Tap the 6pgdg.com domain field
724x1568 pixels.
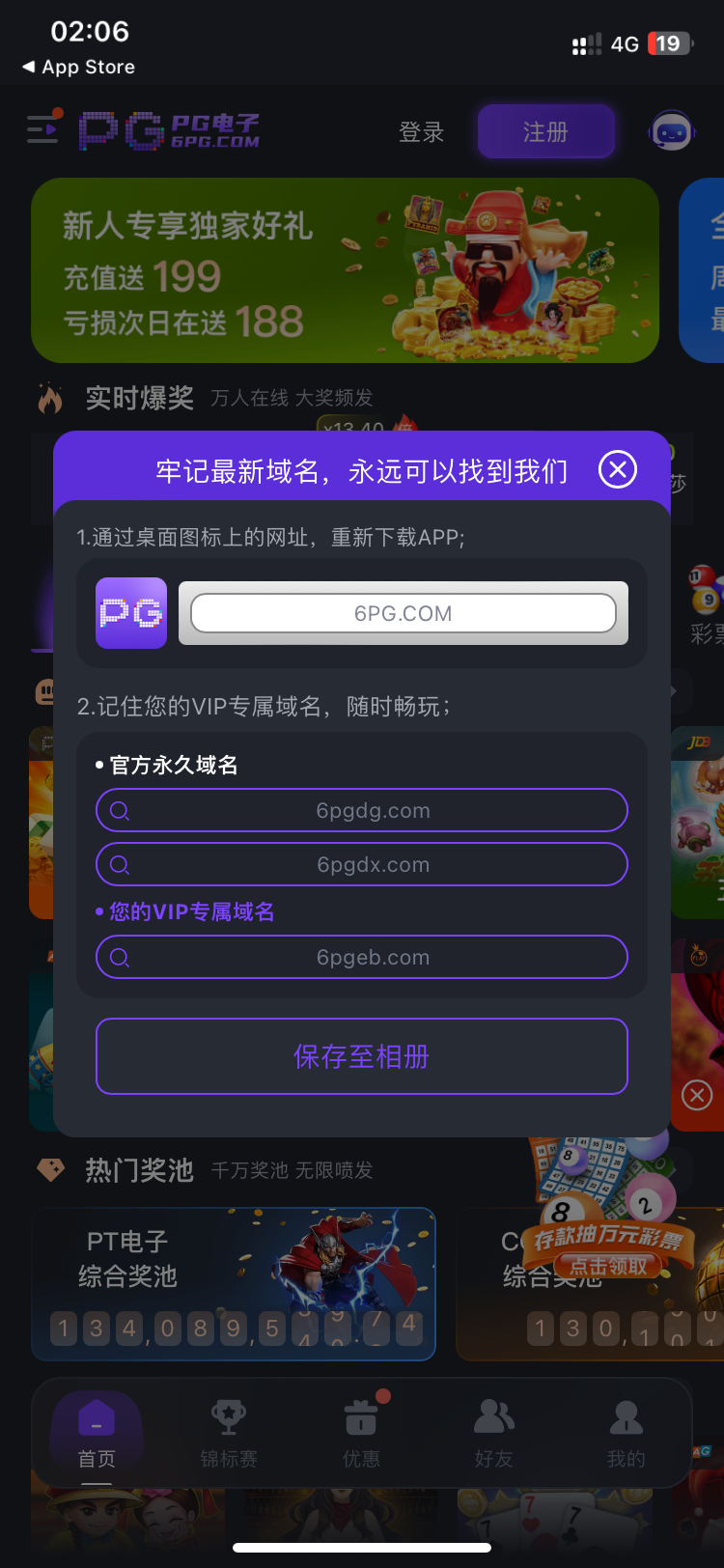pyautogui.click(x=362, y=811)
